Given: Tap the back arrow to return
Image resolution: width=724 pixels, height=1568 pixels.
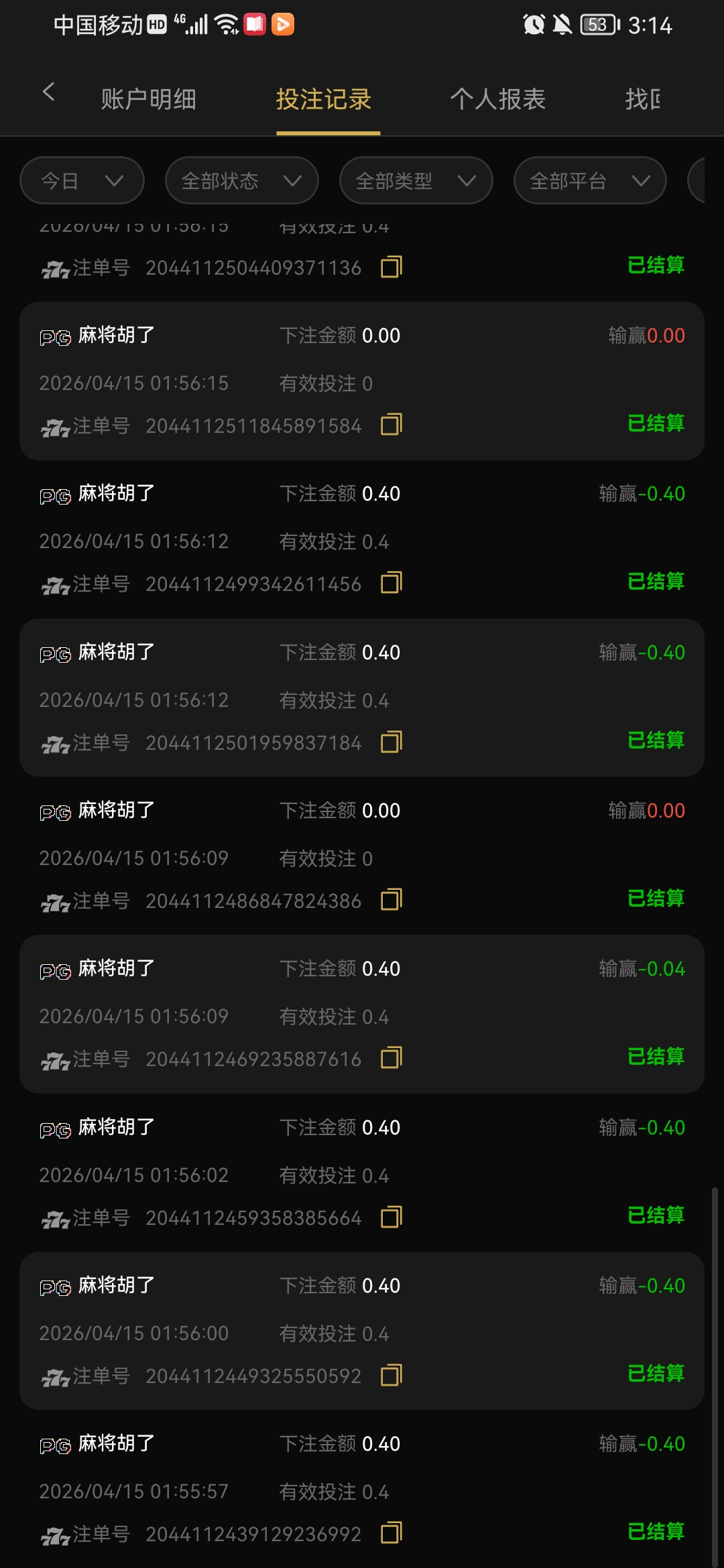Looking at the screenshot, I should (48, 92).
